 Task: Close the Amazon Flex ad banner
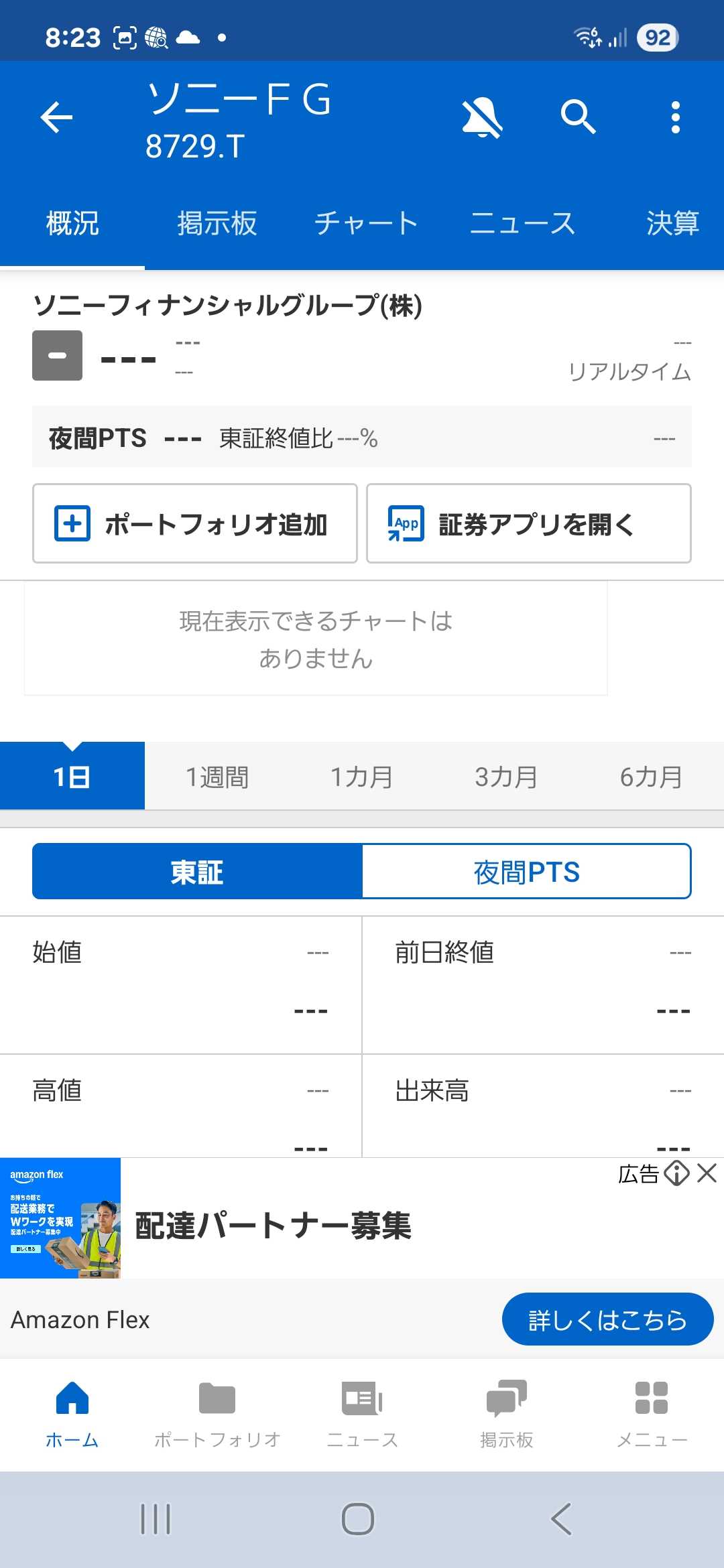pos(707,1173)
